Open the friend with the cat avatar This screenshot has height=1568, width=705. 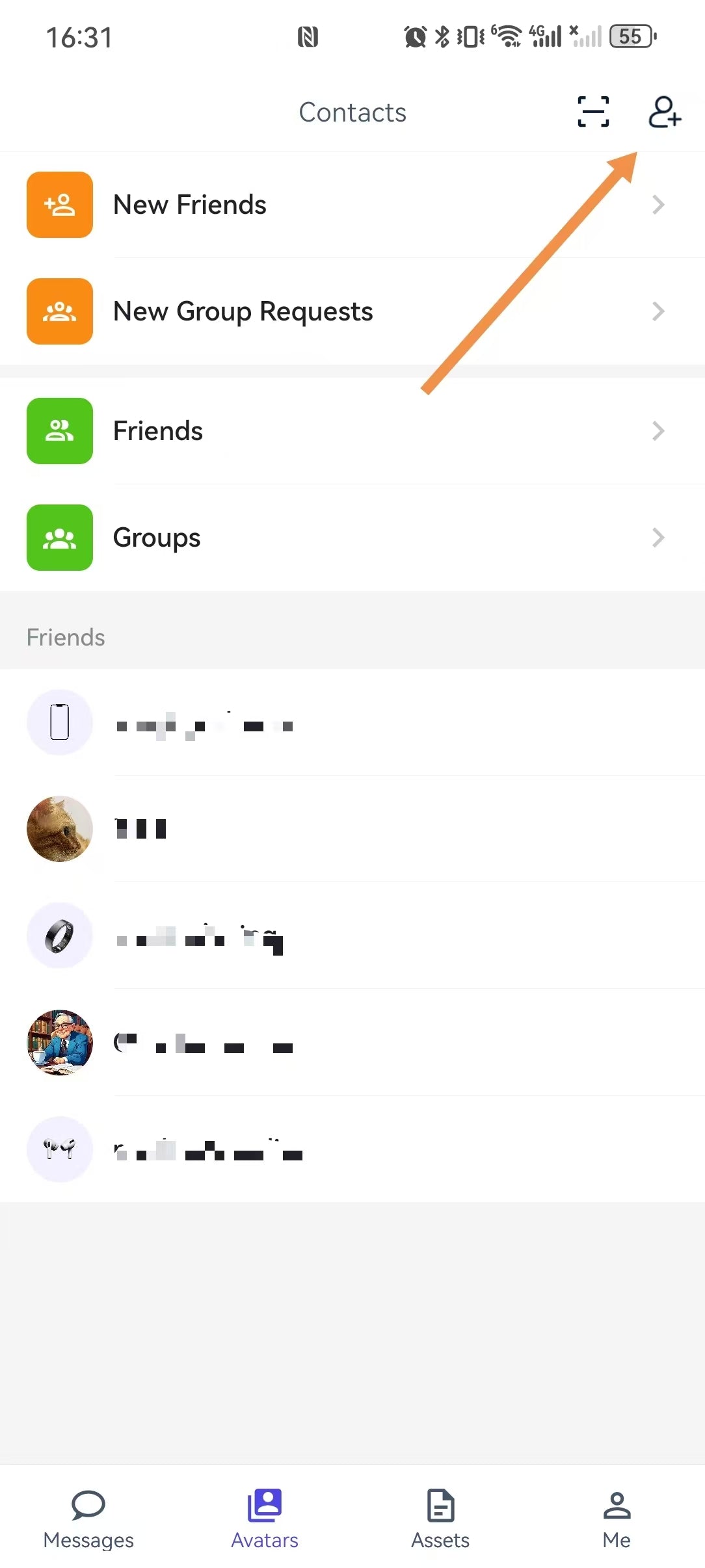pyautogui.click(x=352, y=829)
